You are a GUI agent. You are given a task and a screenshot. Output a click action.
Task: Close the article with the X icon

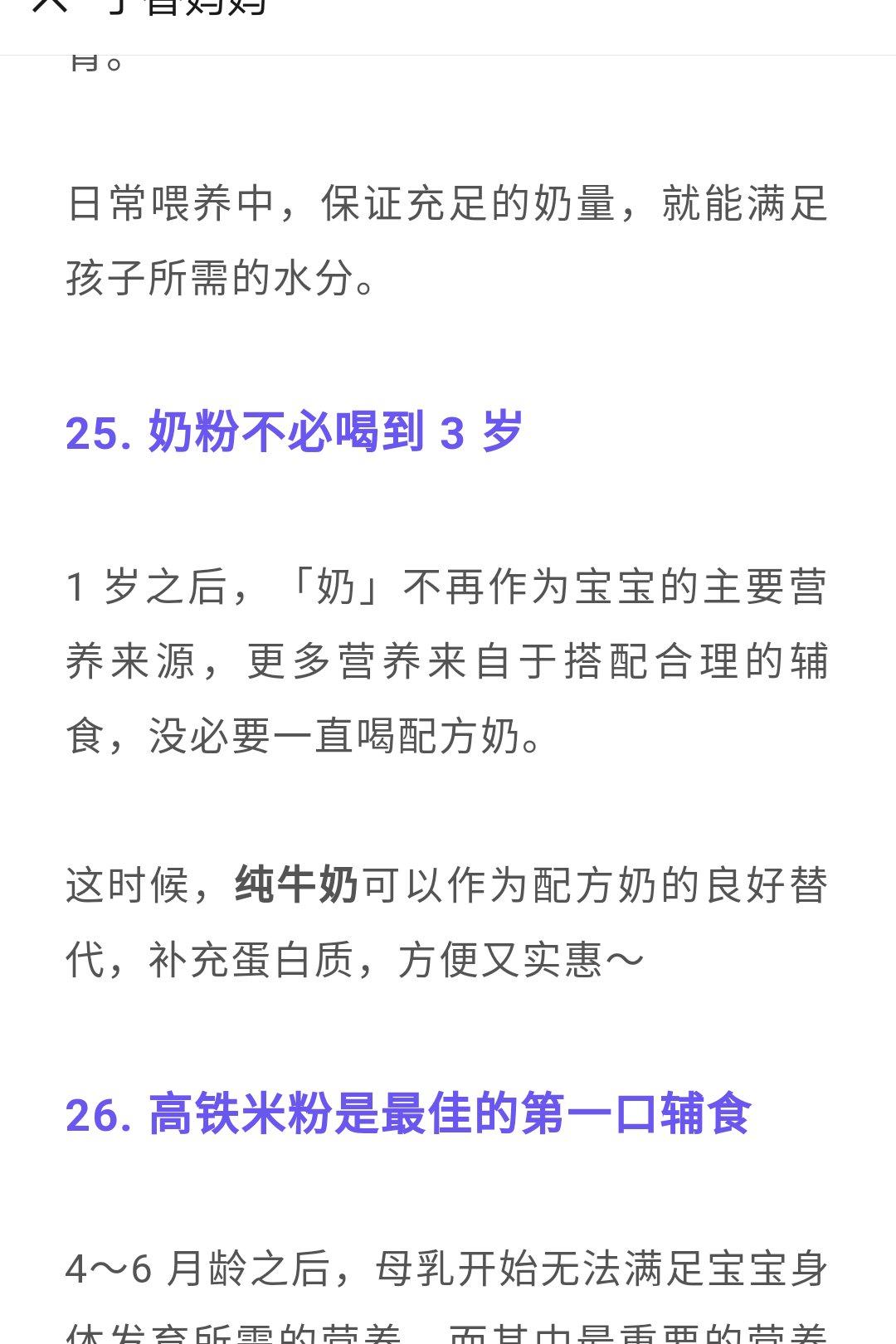[x=48, y=5]
